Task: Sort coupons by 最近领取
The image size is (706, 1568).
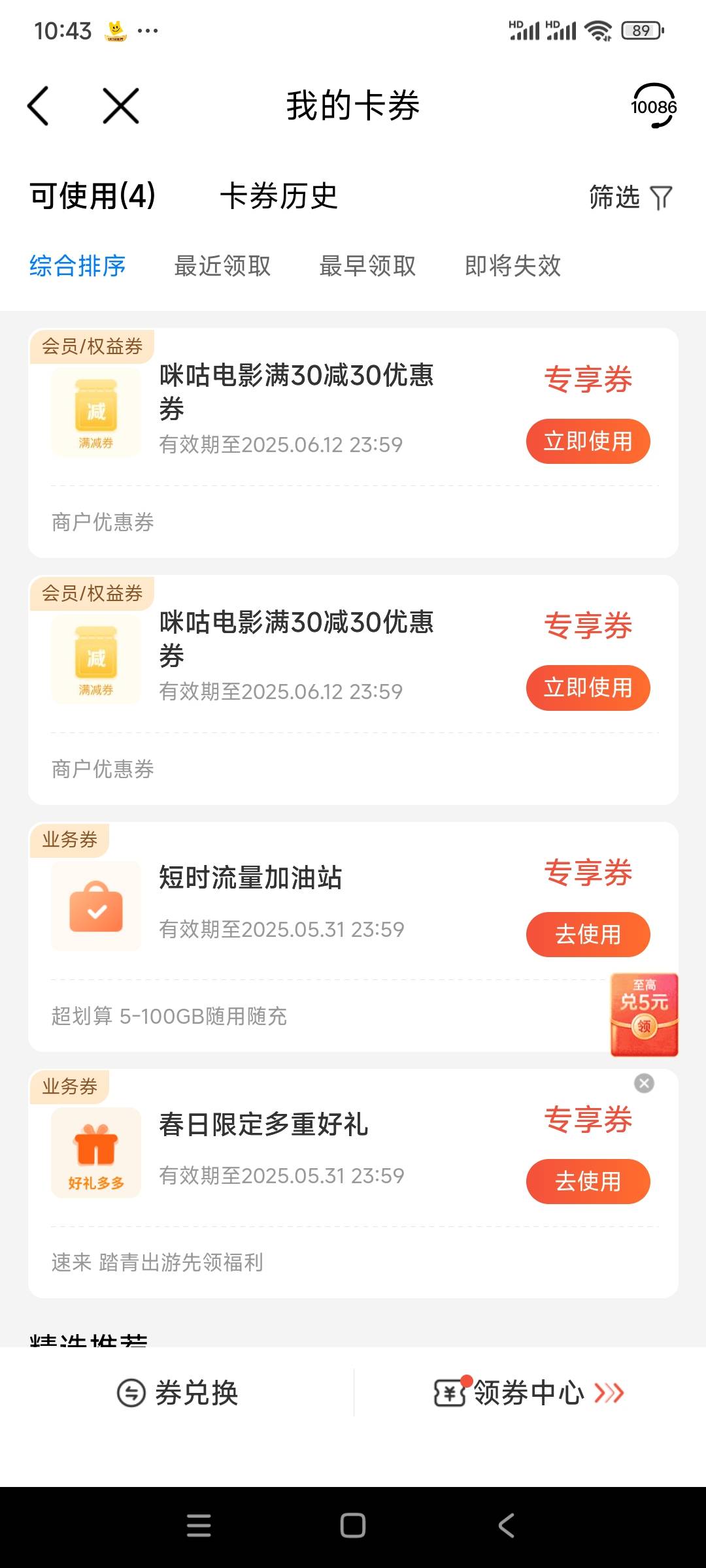Action: pyautogui.click(x=222, y=266)
